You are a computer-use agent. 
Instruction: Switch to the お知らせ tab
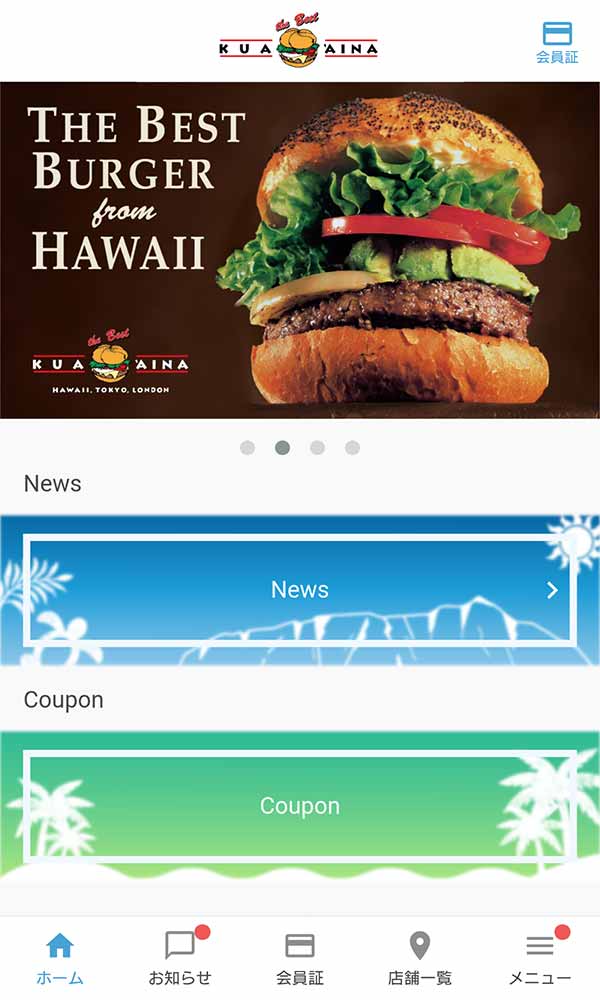[180, 957]
